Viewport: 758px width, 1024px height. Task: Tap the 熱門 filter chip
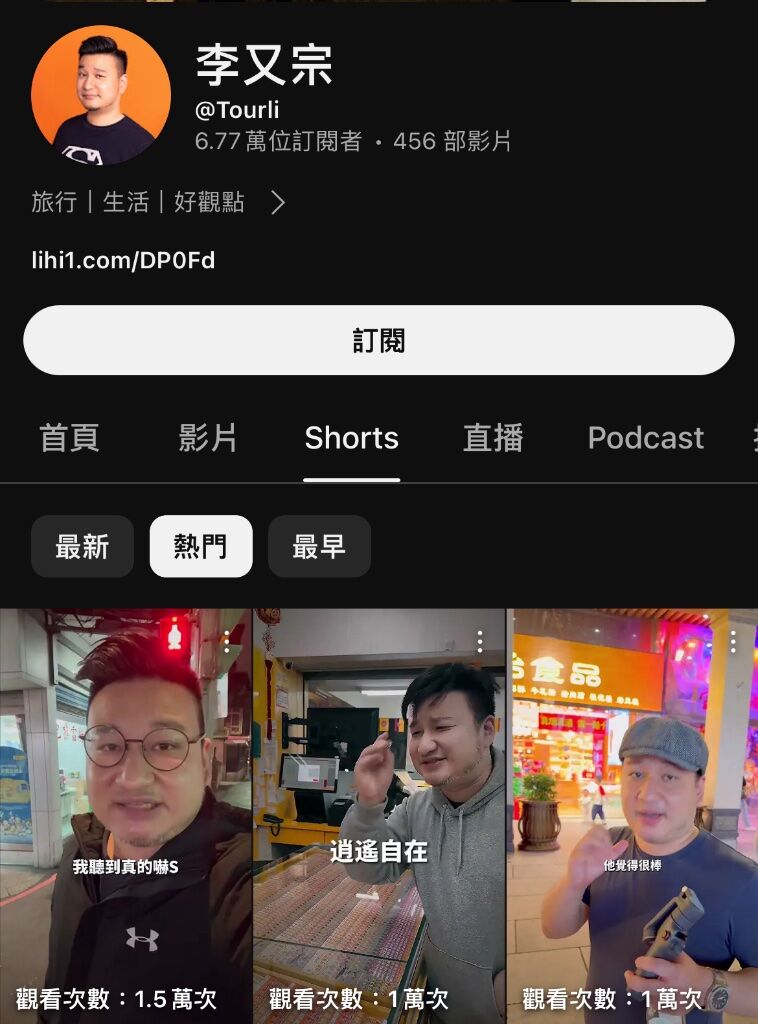pos(201,546)
